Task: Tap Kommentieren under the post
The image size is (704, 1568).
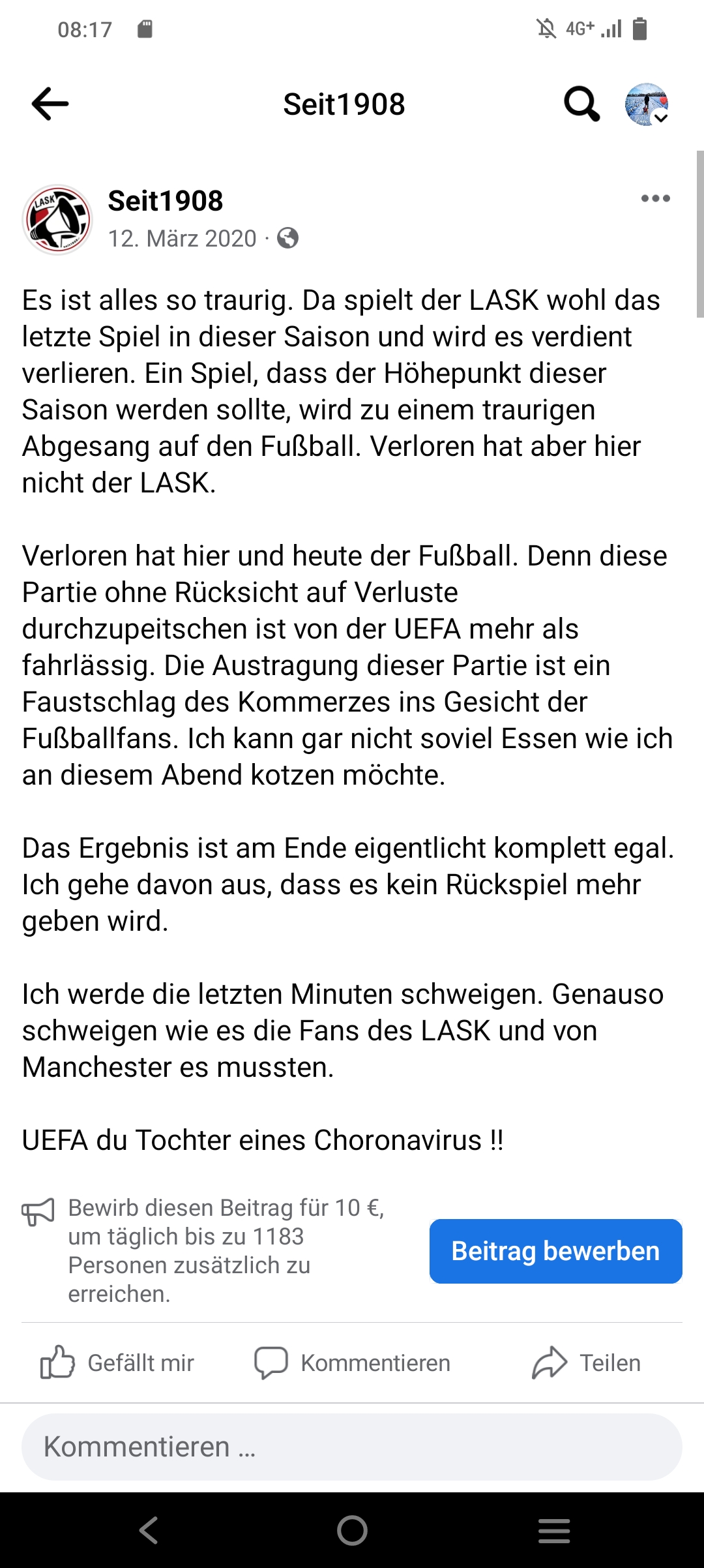Action: [x=352, y=1363]
